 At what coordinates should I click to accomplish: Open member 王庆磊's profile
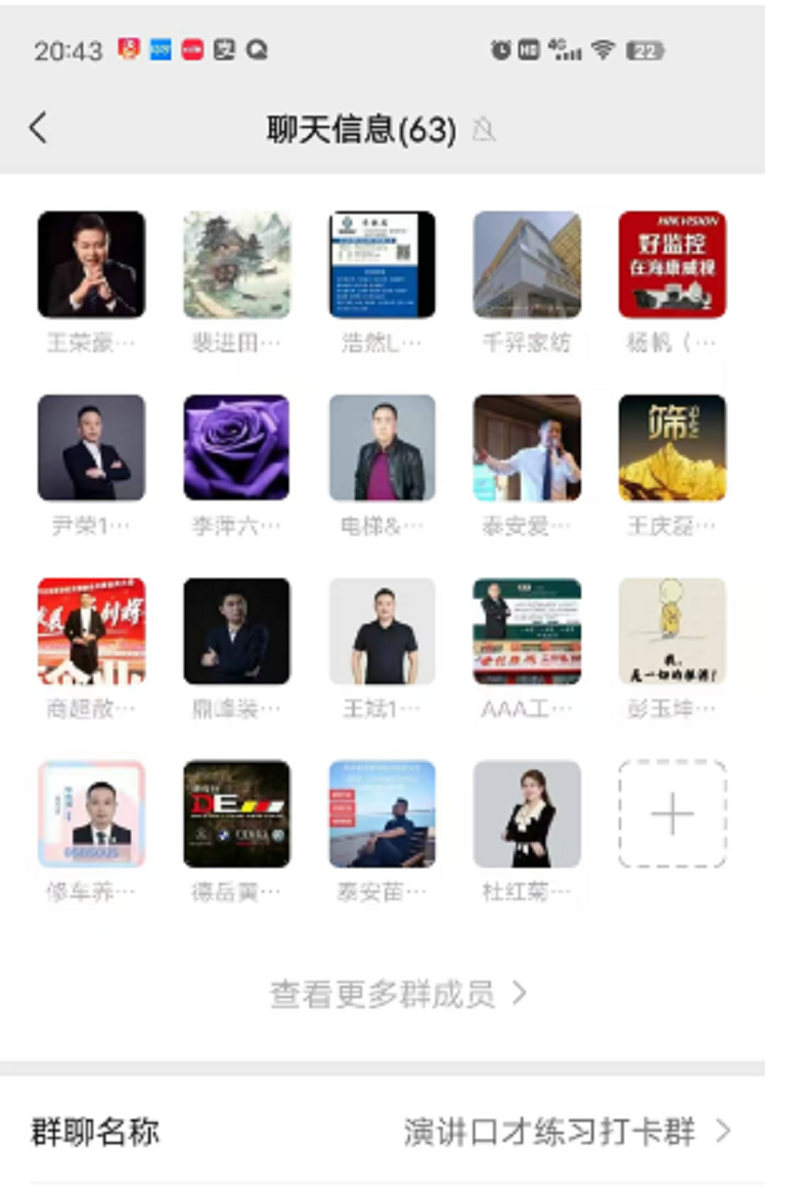[672, 448]
